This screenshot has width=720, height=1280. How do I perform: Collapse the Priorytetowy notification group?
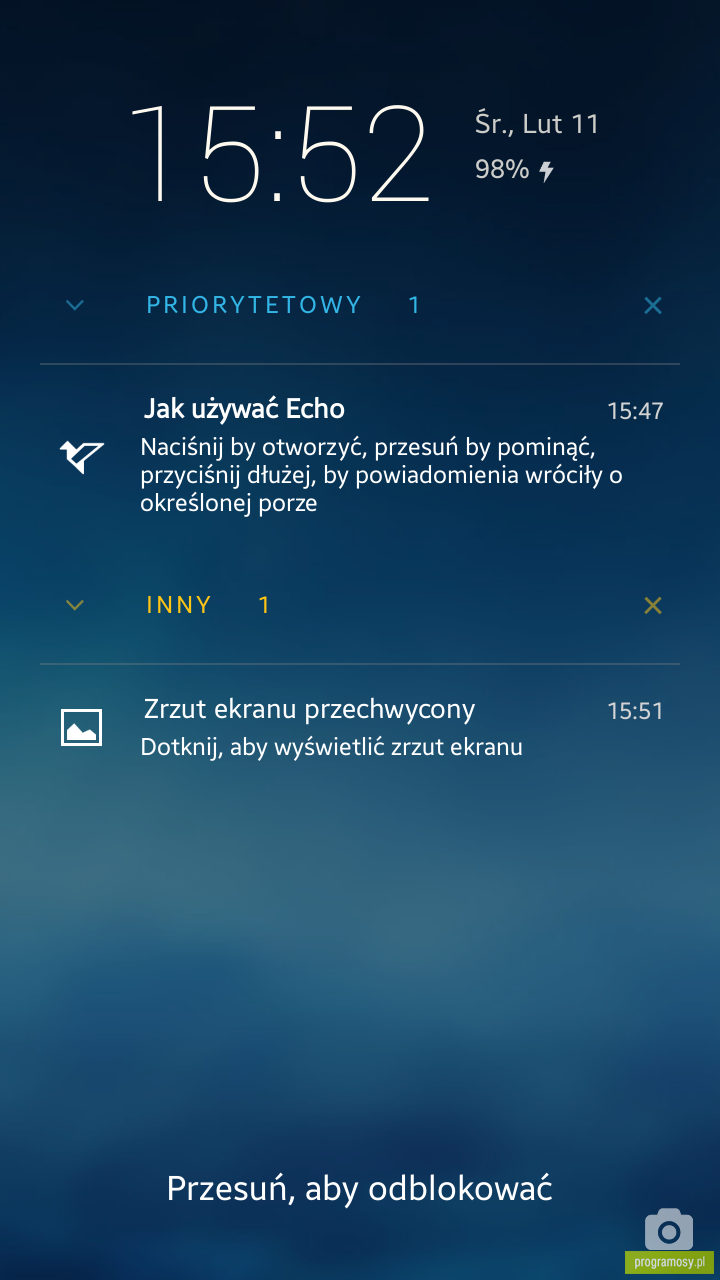coord(75,305)
